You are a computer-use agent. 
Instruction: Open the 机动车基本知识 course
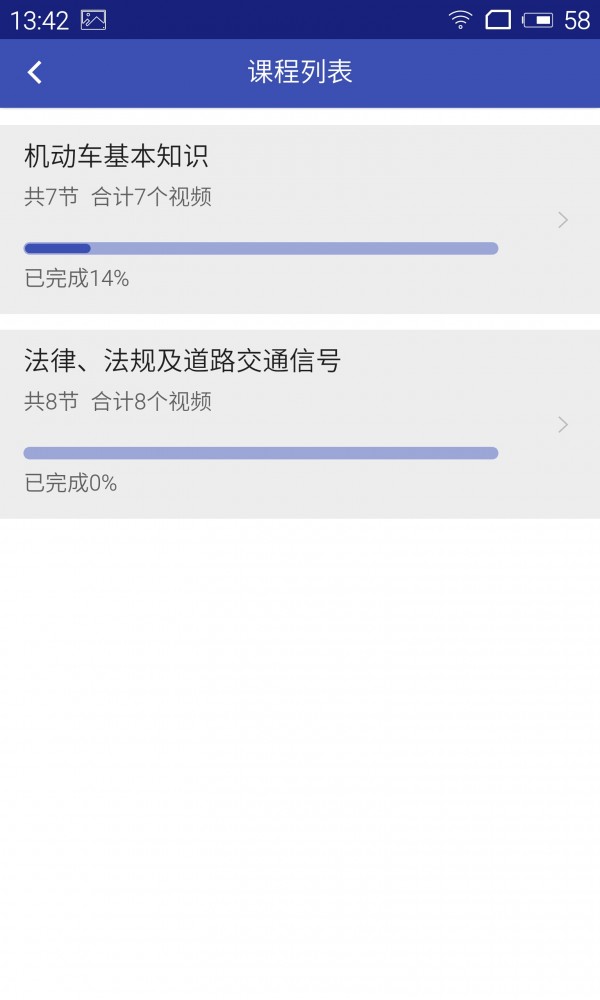point(298,219)
